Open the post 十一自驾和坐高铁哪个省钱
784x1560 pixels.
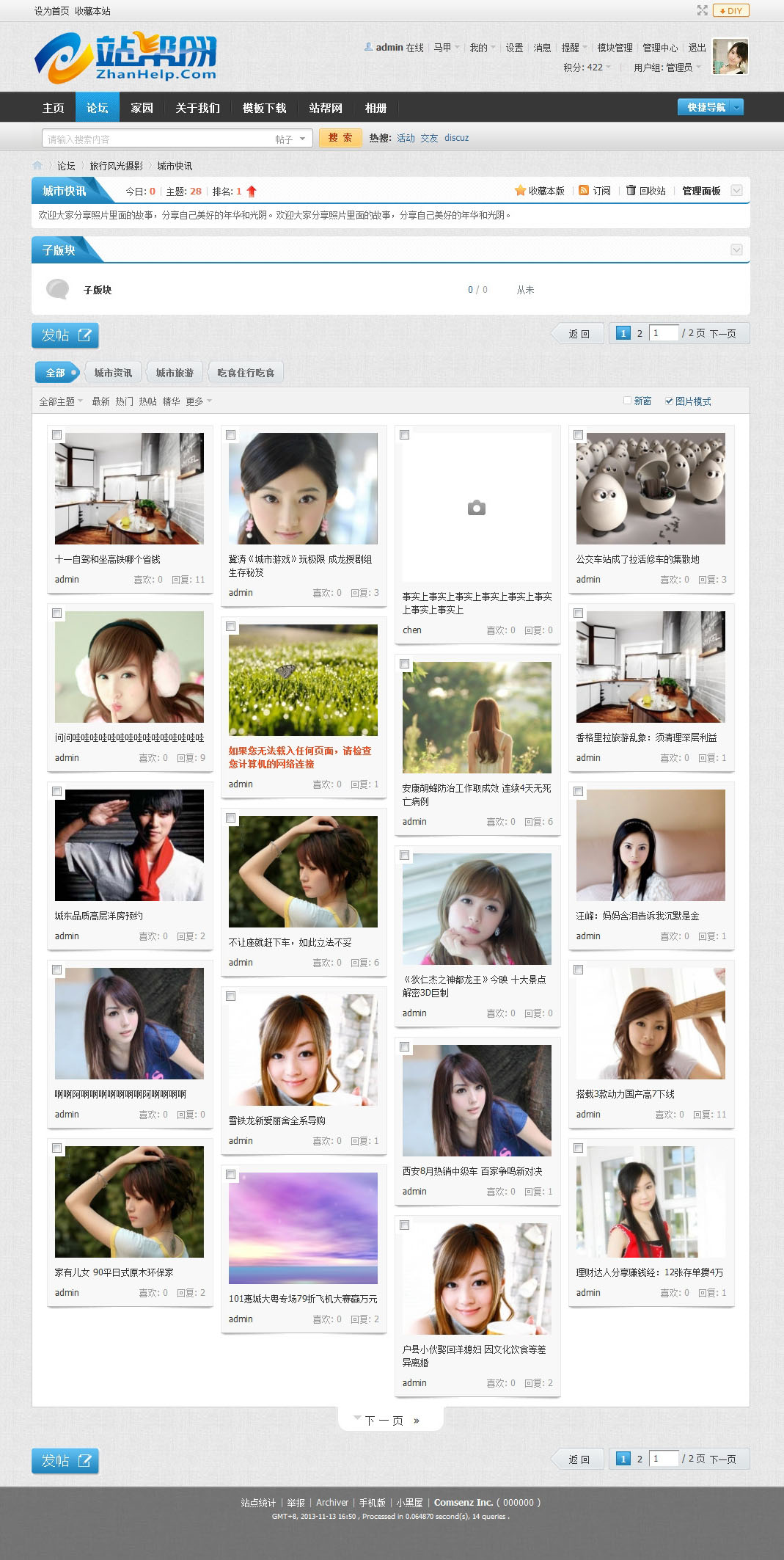coord(107,559)
